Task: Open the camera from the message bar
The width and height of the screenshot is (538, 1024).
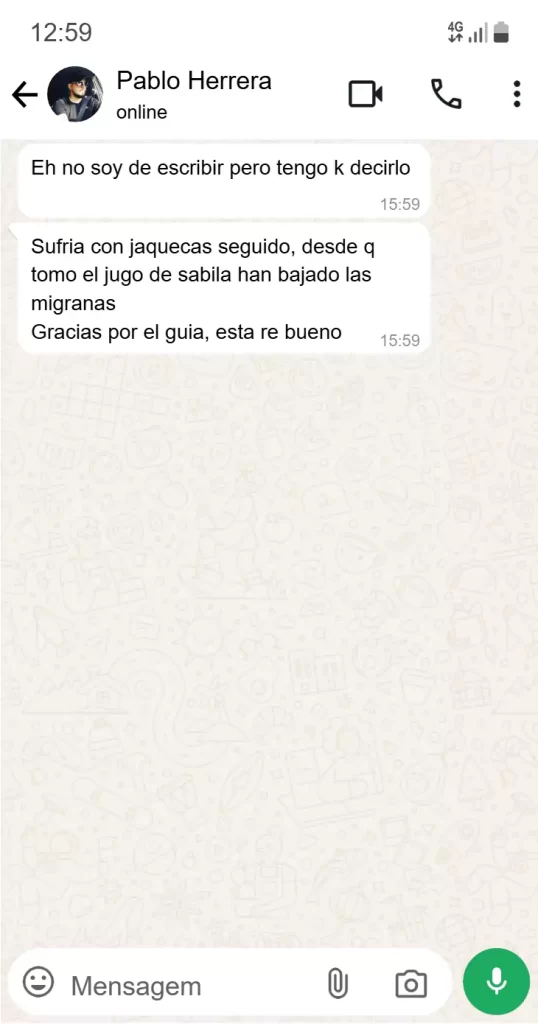Action: (411, 984)
